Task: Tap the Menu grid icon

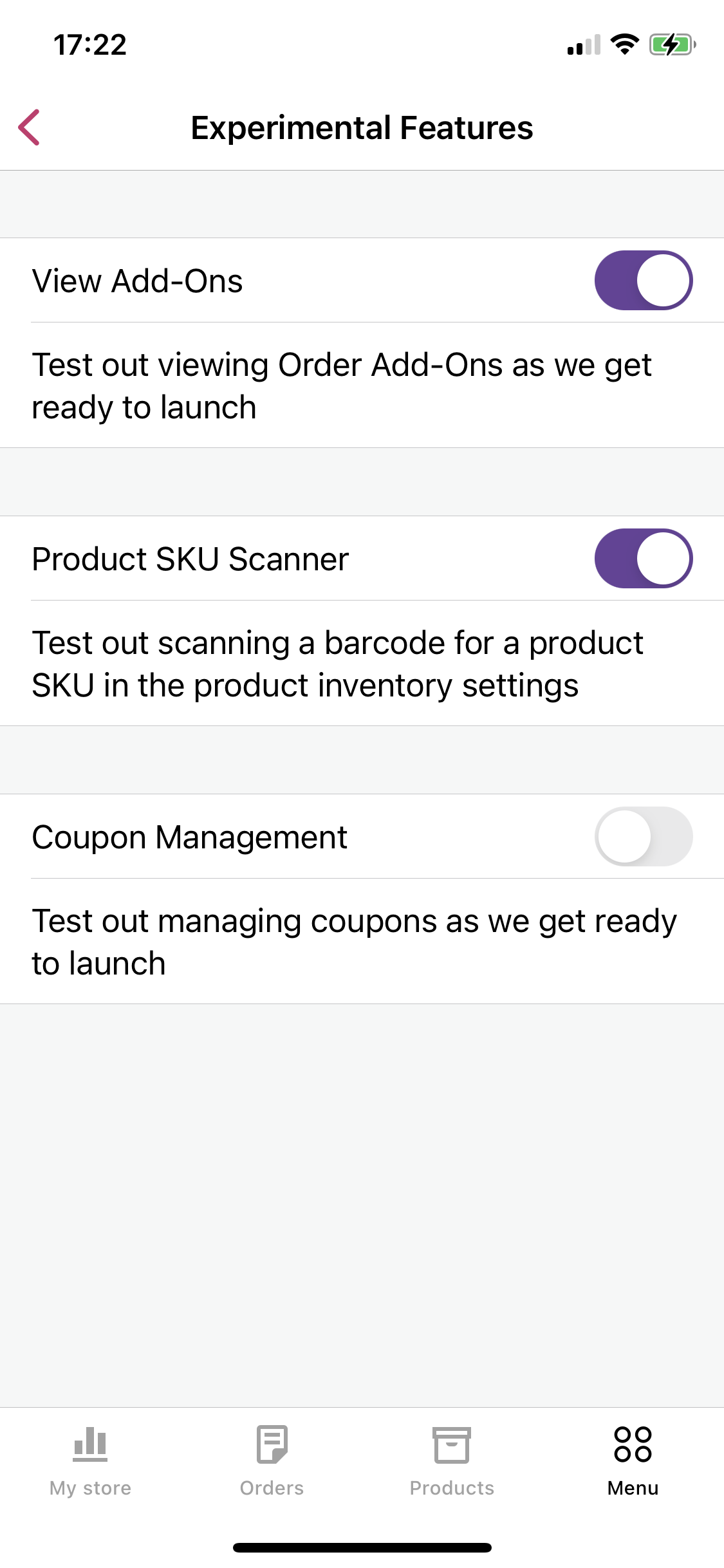Action: [633, 1445]
